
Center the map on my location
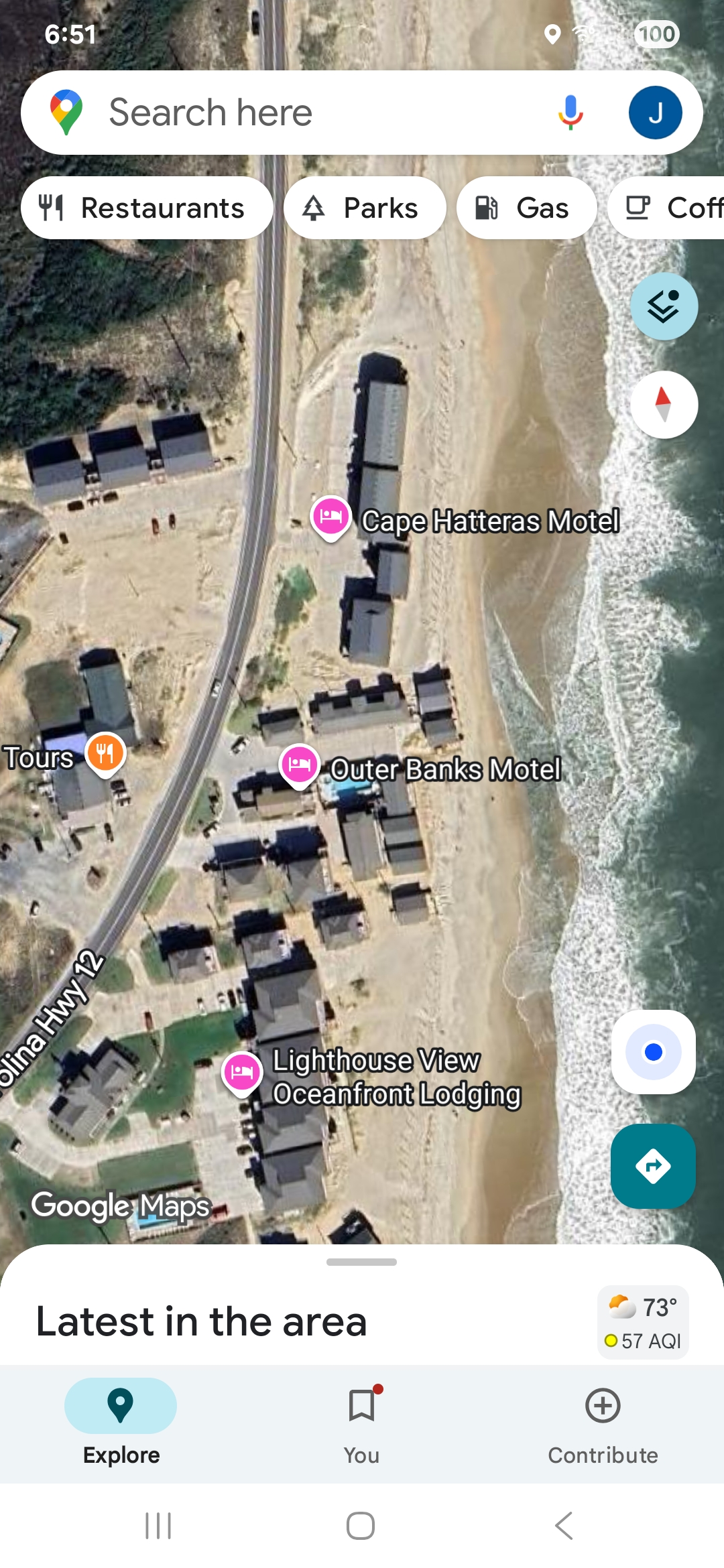coord(653,1052)
